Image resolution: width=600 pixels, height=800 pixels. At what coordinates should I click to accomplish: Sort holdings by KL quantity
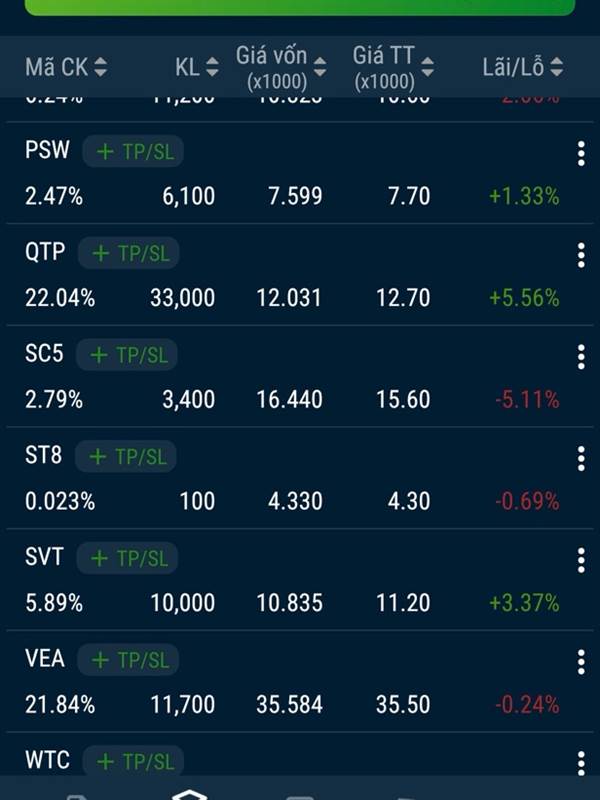pos(196,68)
